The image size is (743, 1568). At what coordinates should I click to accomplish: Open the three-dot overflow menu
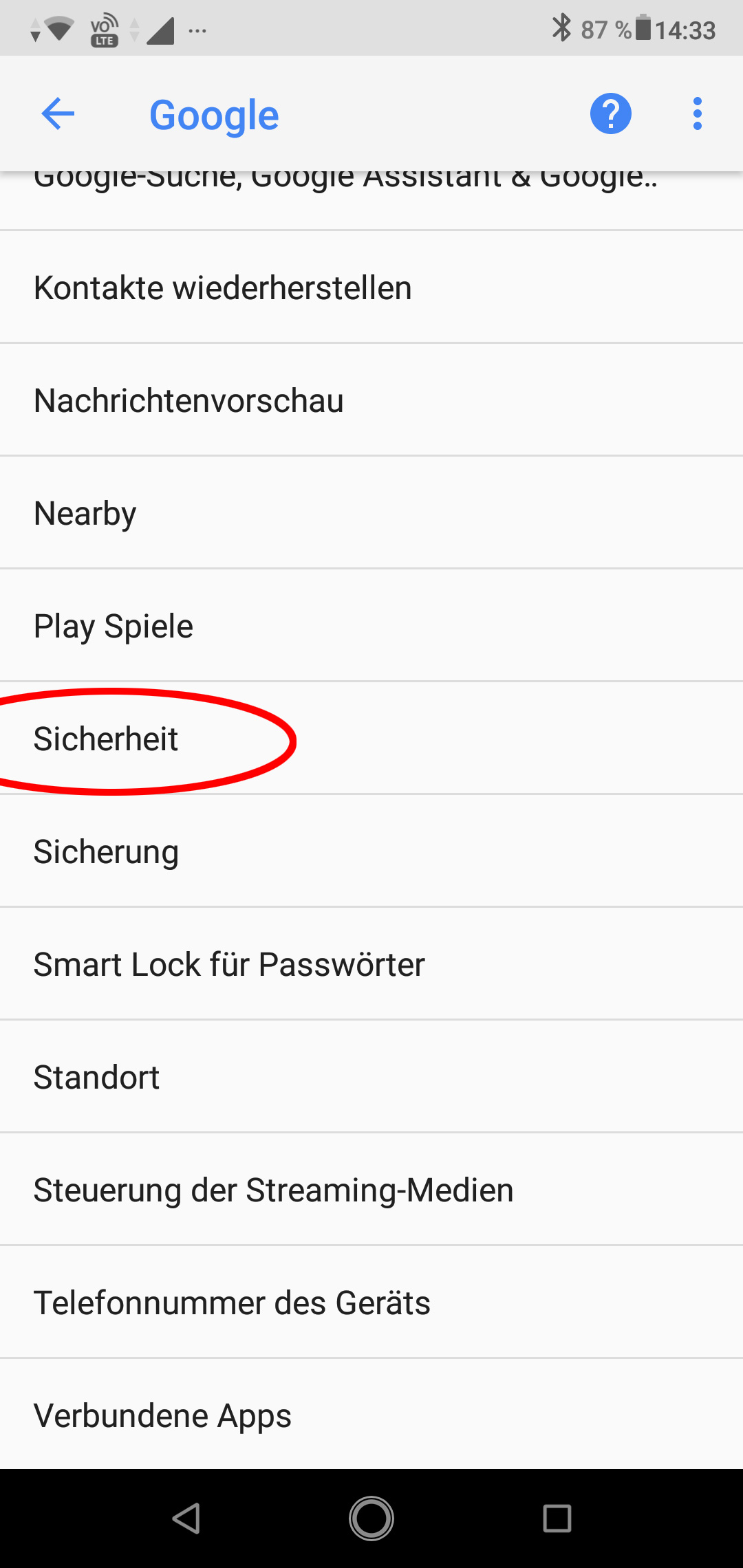(x=697, y=113)
